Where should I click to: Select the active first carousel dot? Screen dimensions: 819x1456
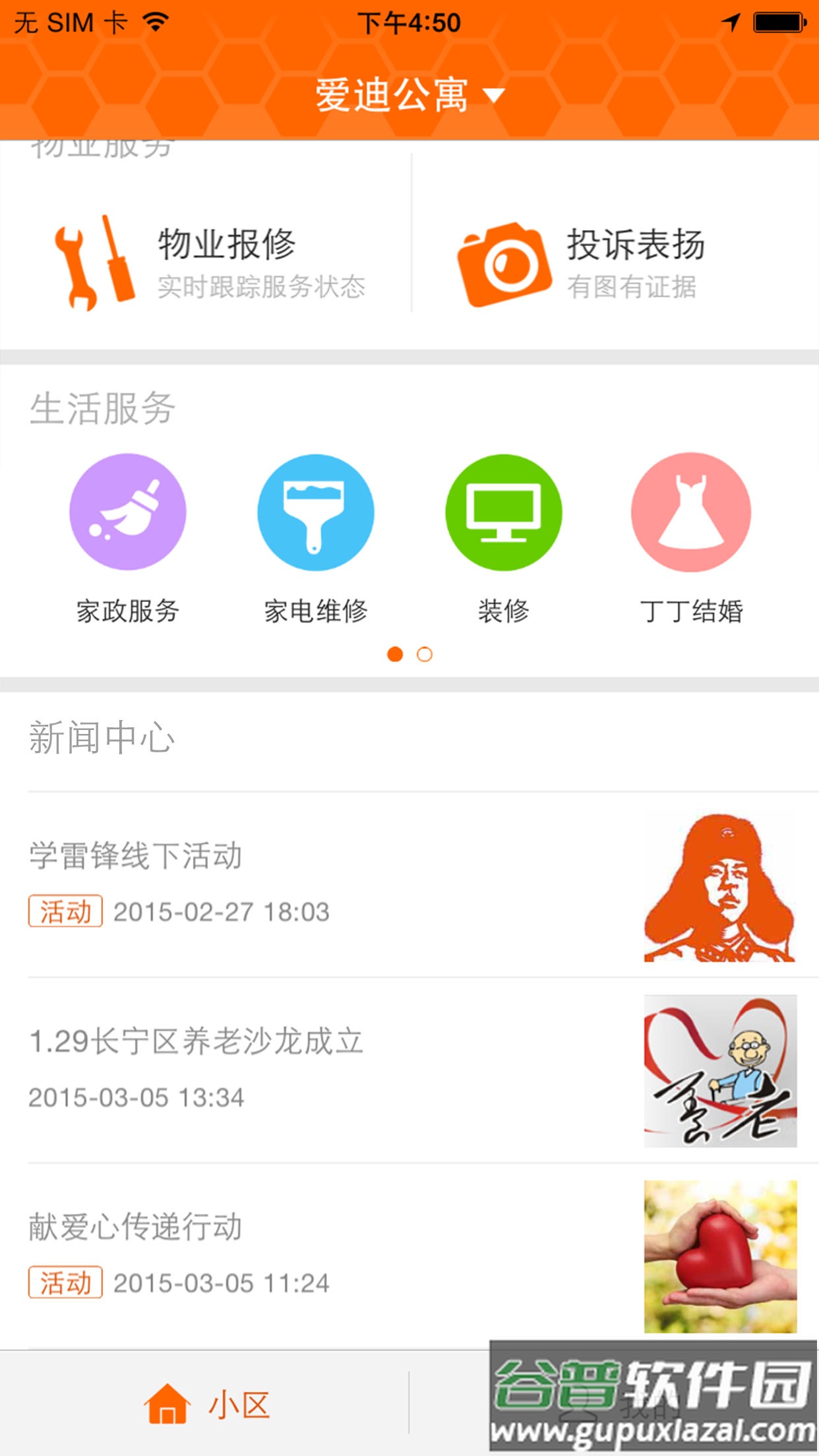click(x=395, y=655)
